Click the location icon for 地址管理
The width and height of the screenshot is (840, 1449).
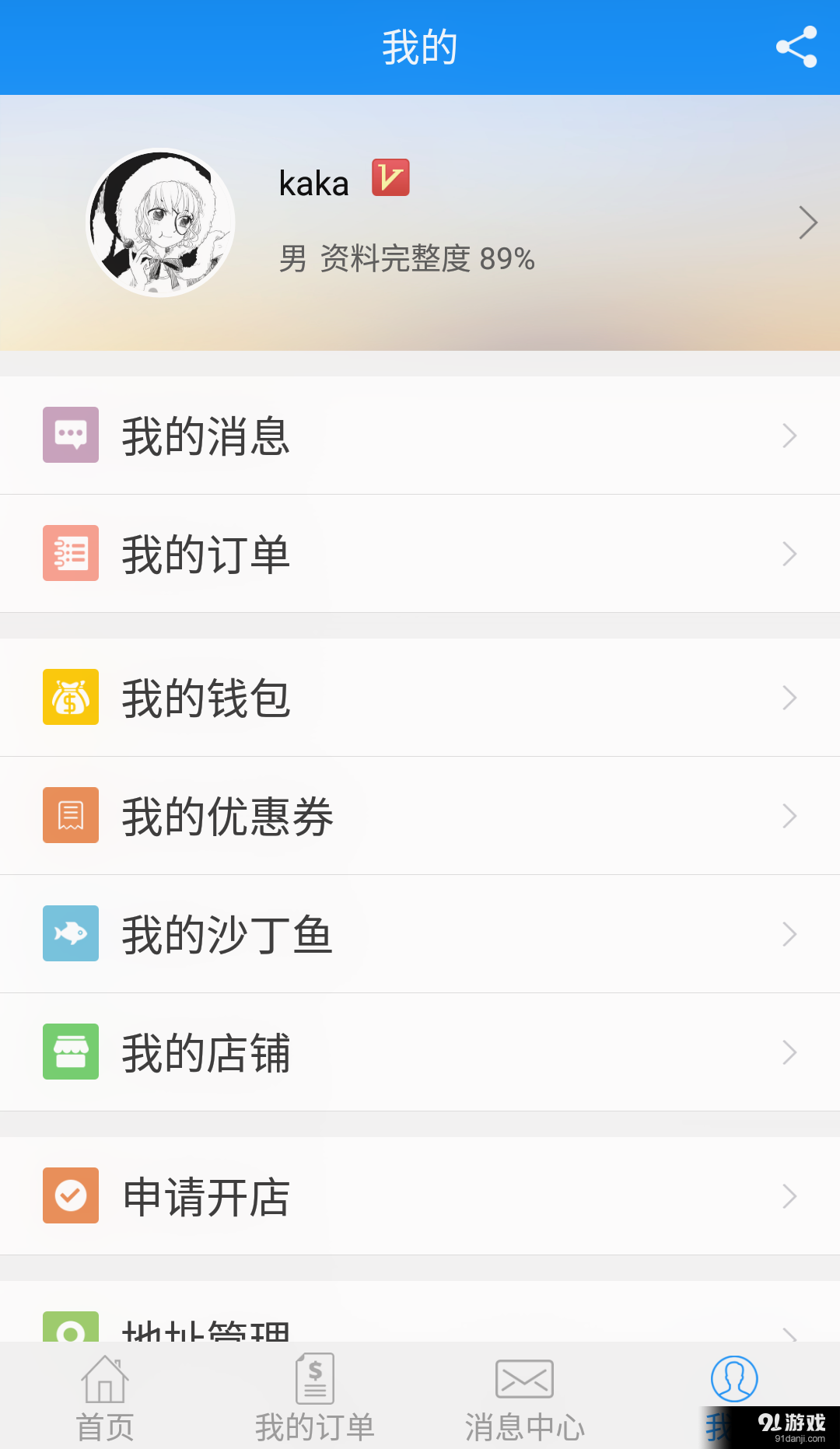71,1332
